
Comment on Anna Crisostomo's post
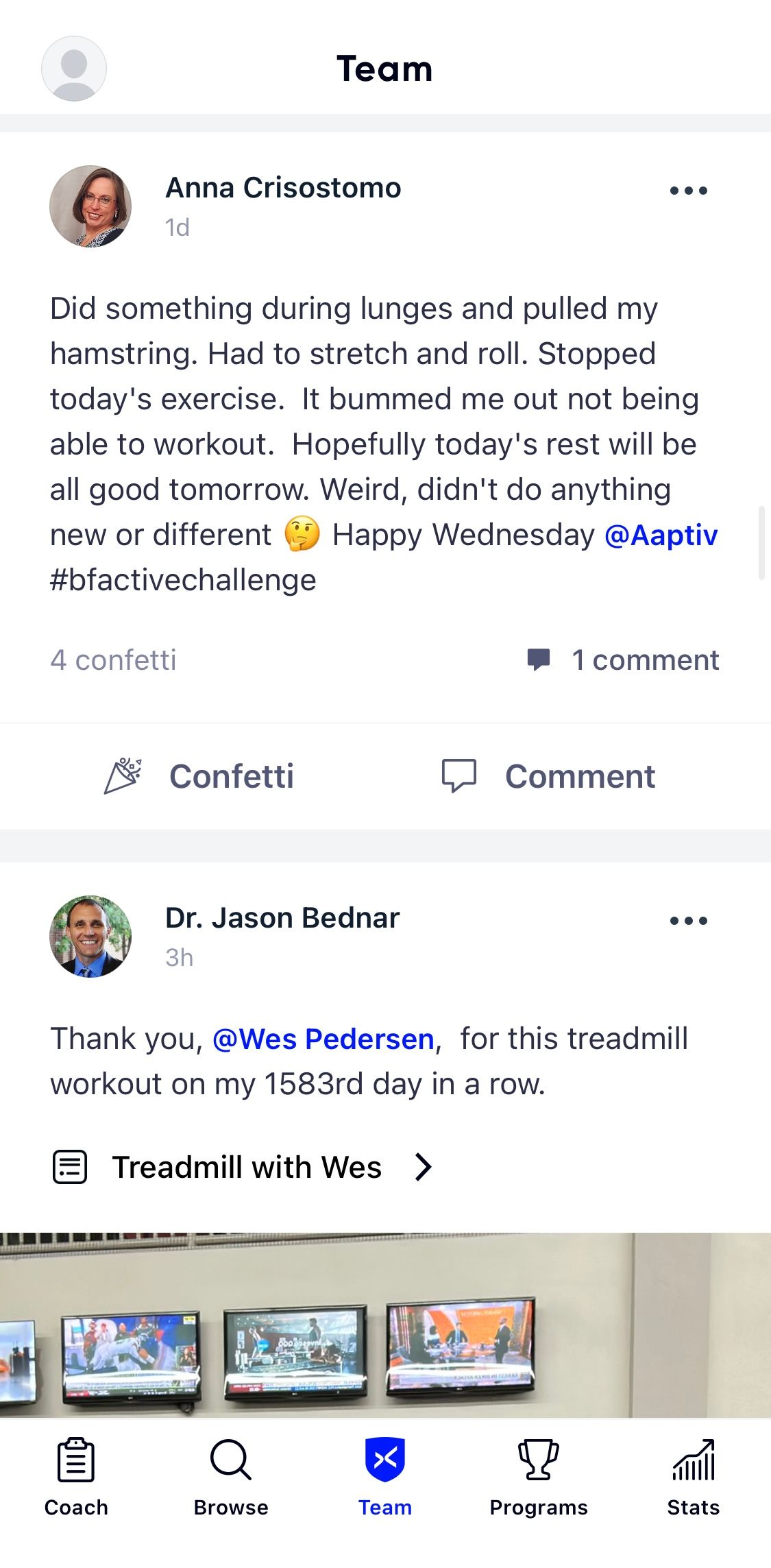pos(548,776)
